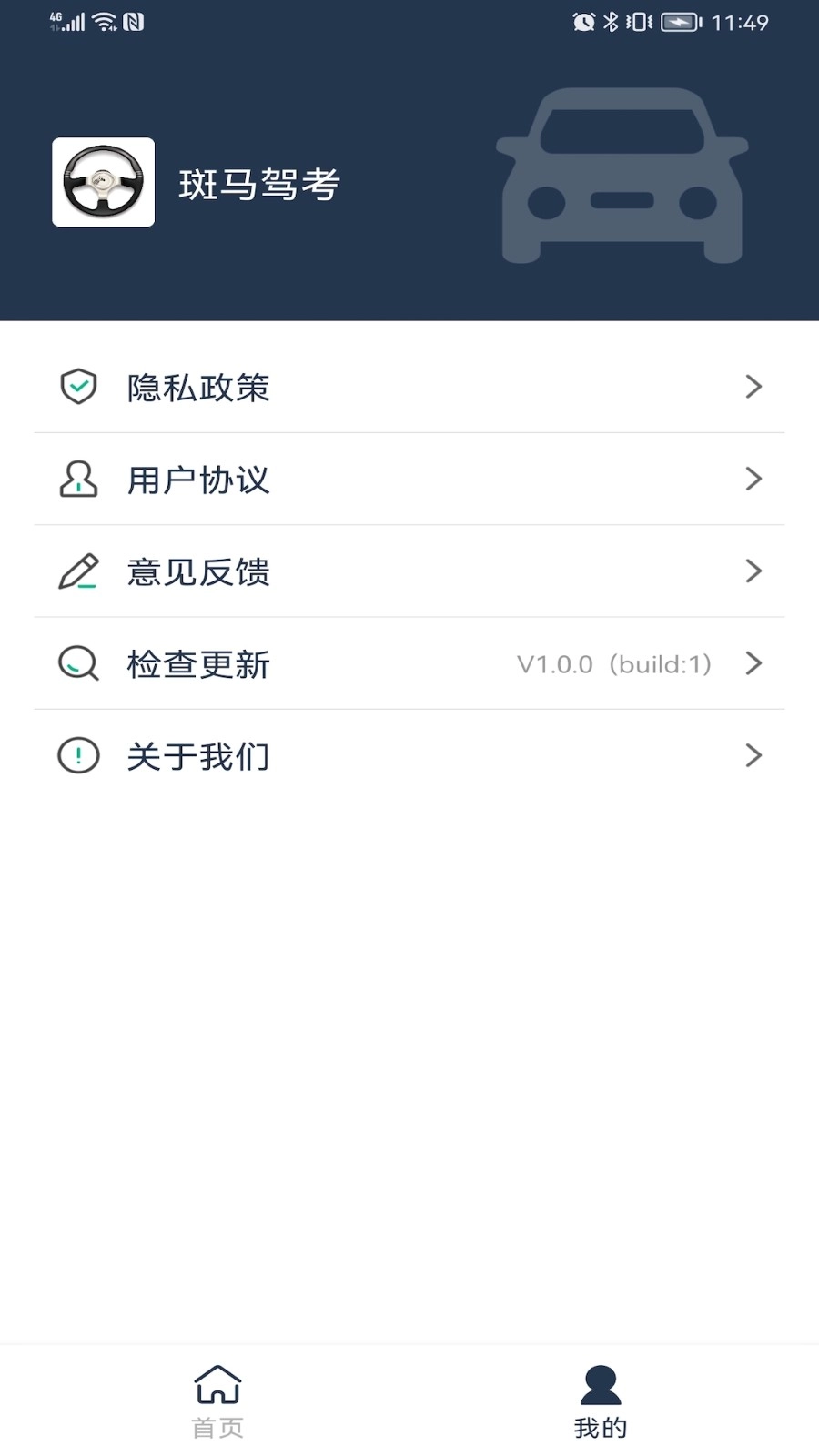Image resolution: width=819 pixels, height=1456 pixels.
Task: Open 关于我们 via the chevron
Action: coord(753,755)
